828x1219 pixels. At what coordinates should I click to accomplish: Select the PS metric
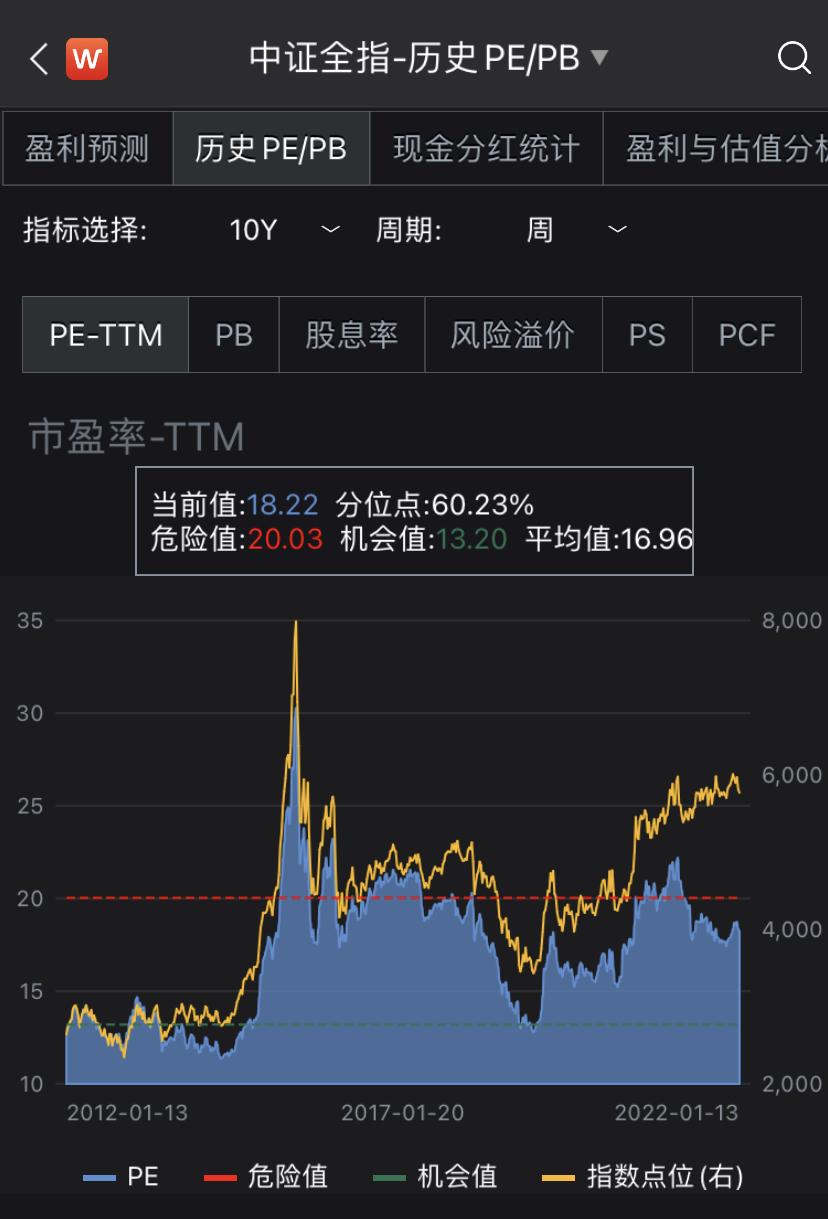click(647, 335)
